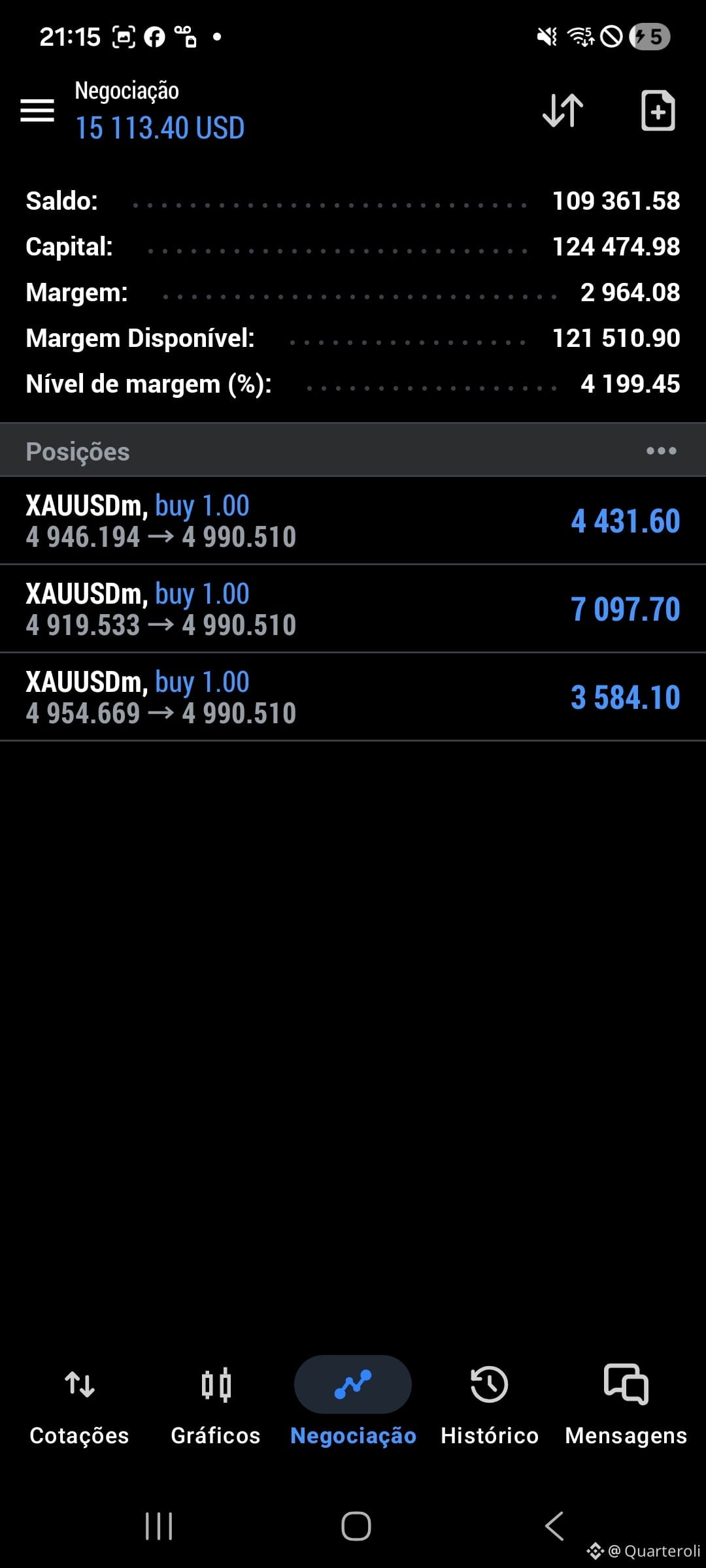Image resolution: width=706 pixels, height=1568 pixels.
Task: Select the XAUUSDm position opened at 4 954.669
Action: pos(353,697)
